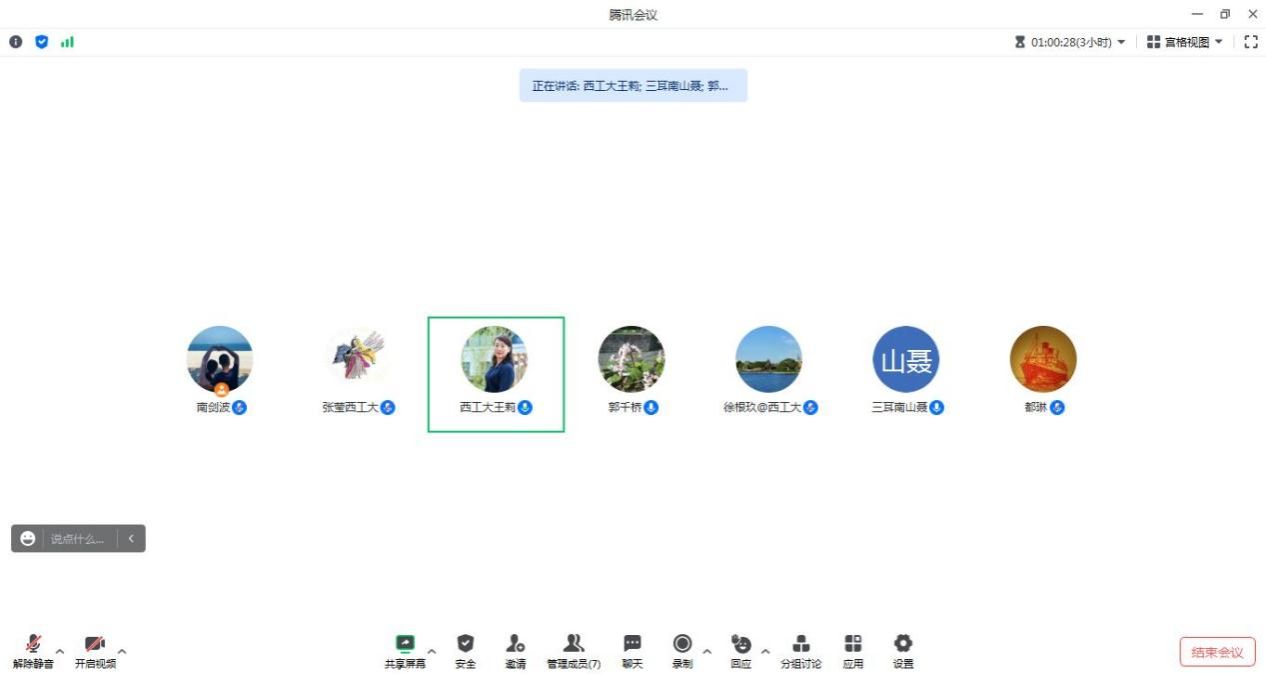Image resolution: width=1266 pixels, height=674 pixels.
Task: Change the grid view layout
Action: 1185,42
